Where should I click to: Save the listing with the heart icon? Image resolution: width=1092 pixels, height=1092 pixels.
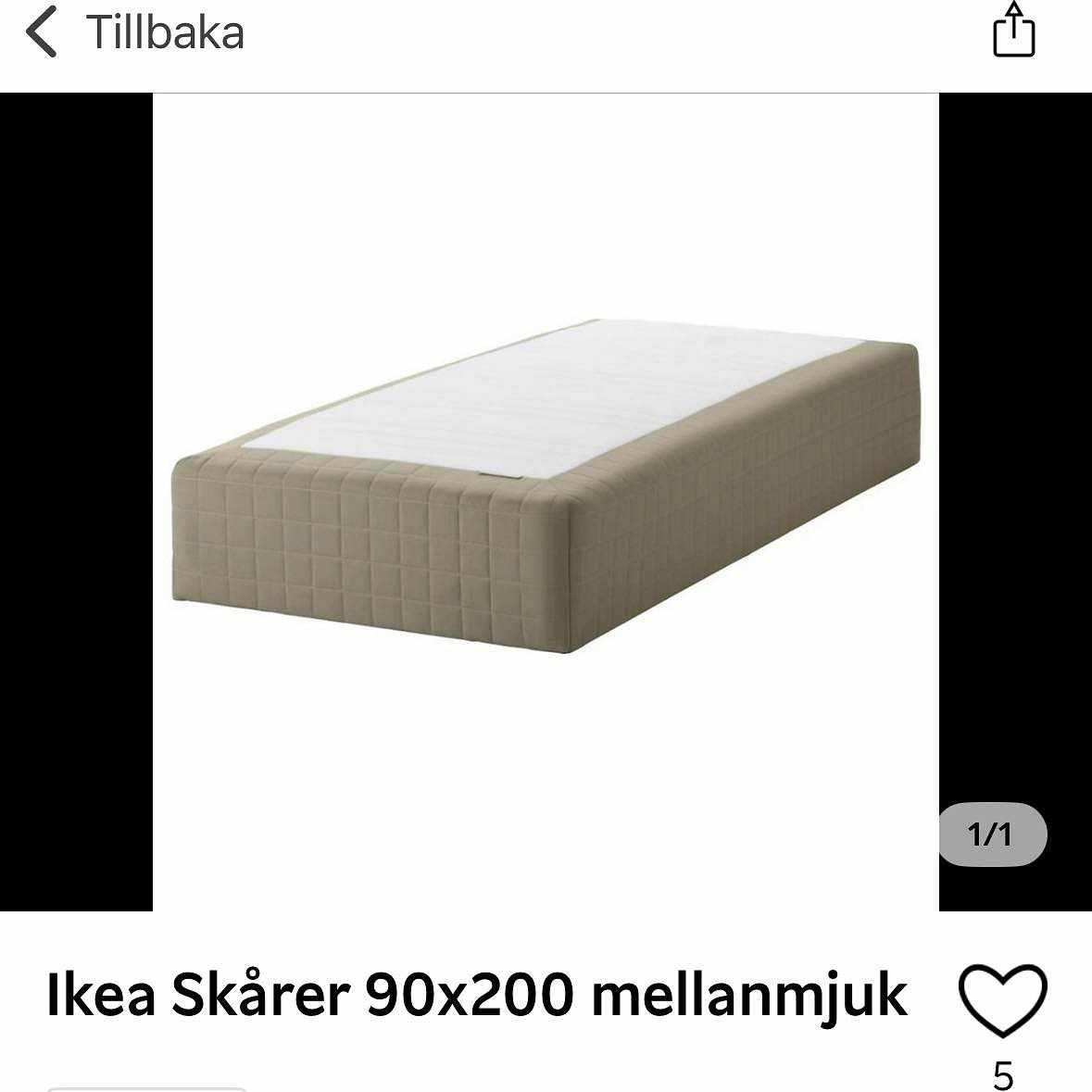tap(1002, 1000)
